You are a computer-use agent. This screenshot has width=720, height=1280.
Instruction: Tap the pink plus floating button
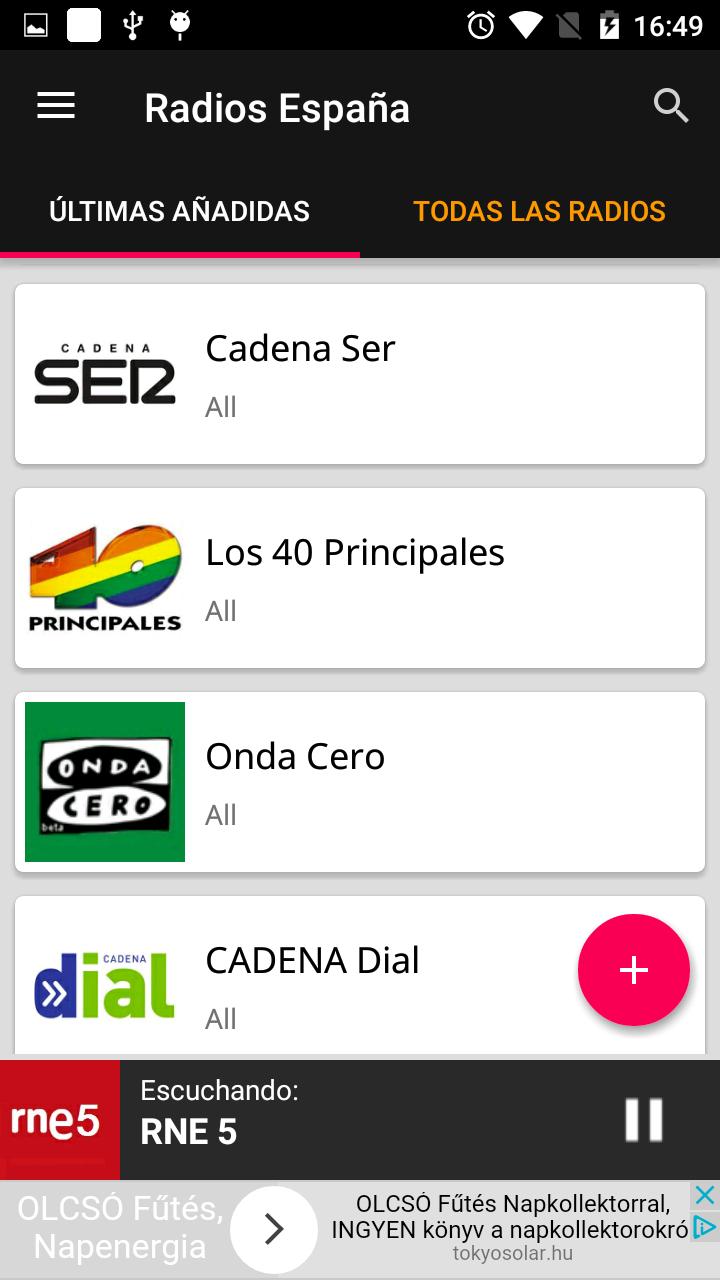pyautogui.click(x=634, y=970)
